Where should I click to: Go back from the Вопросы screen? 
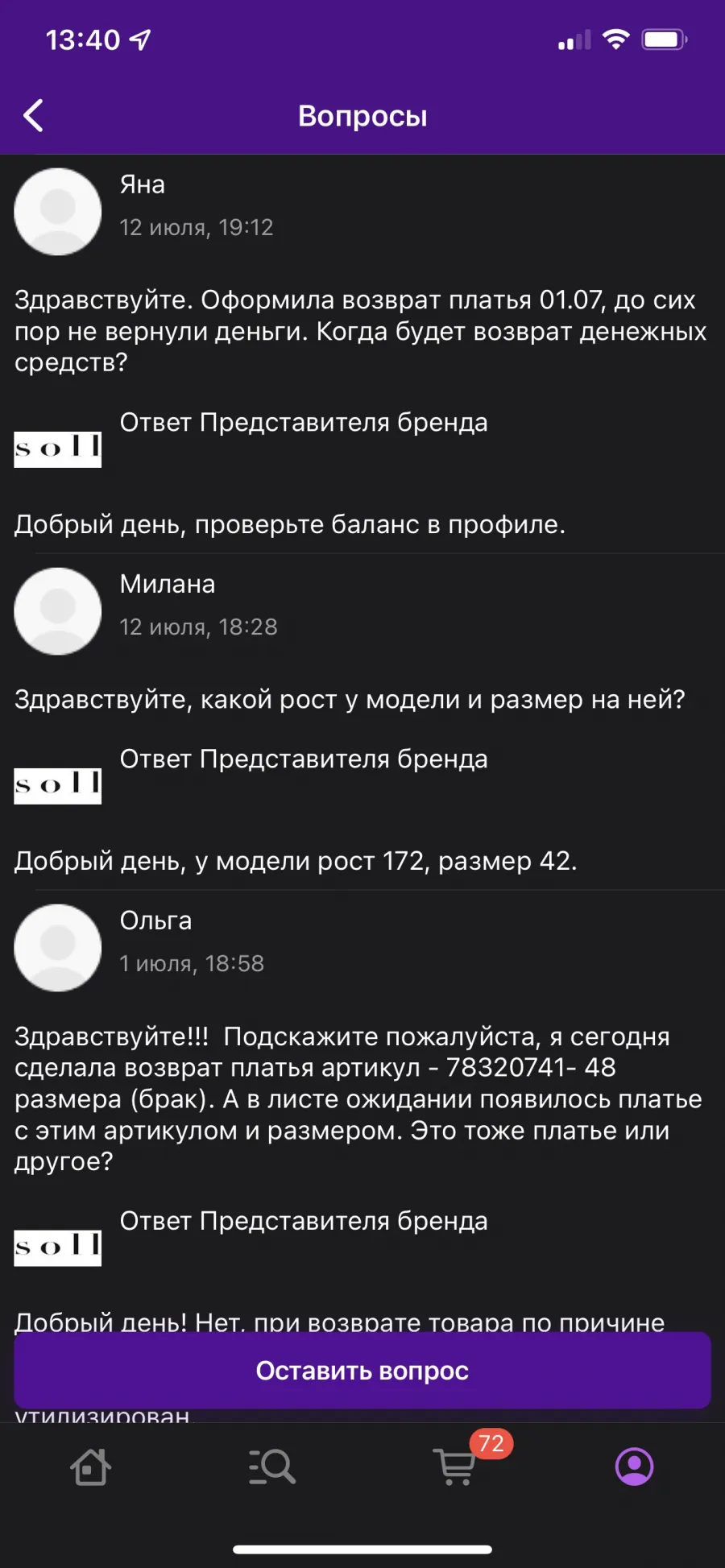click(33, 116)
